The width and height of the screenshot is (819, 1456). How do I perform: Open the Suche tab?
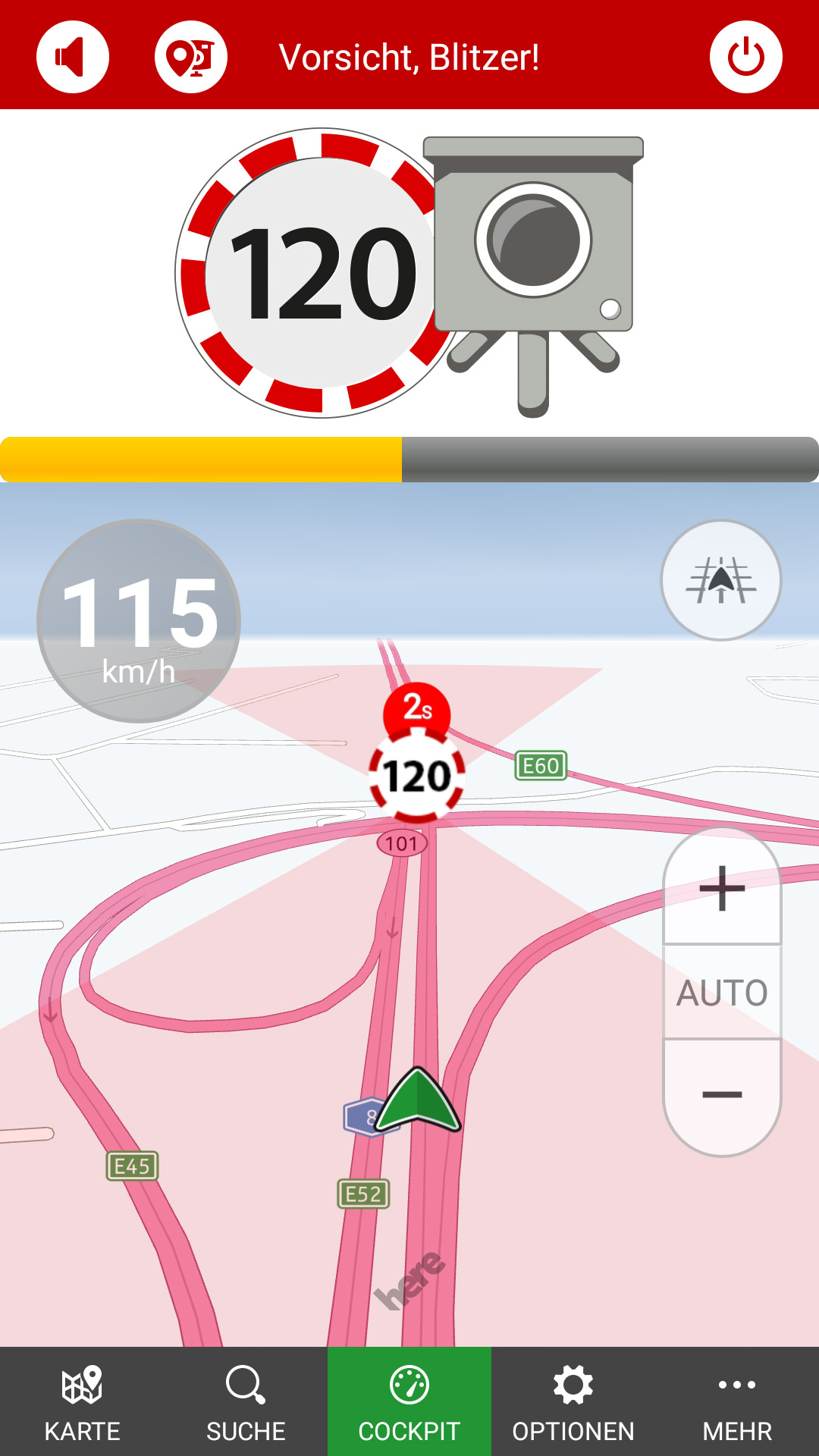point(246,1401)
